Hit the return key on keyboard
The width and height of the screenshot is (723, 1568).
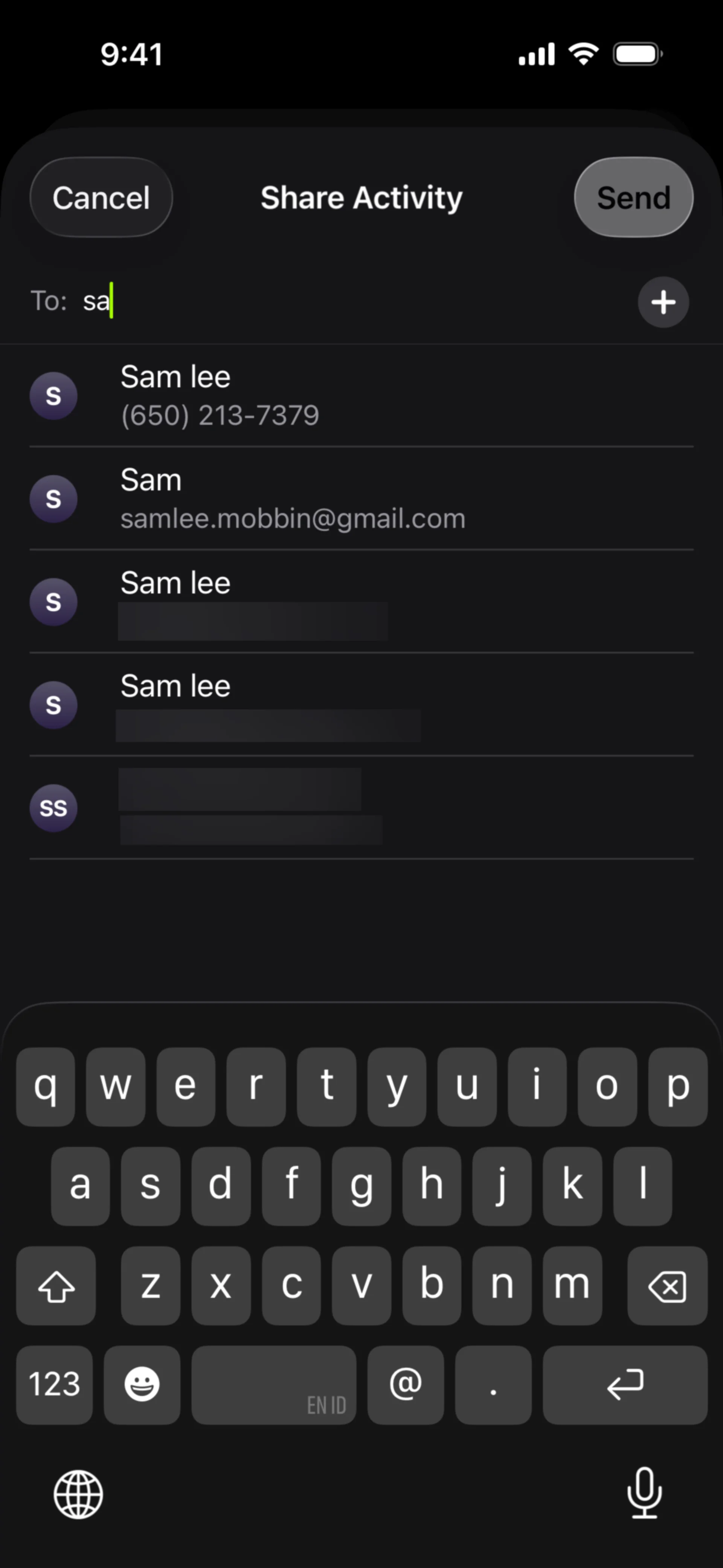(x=624, y=1384)
